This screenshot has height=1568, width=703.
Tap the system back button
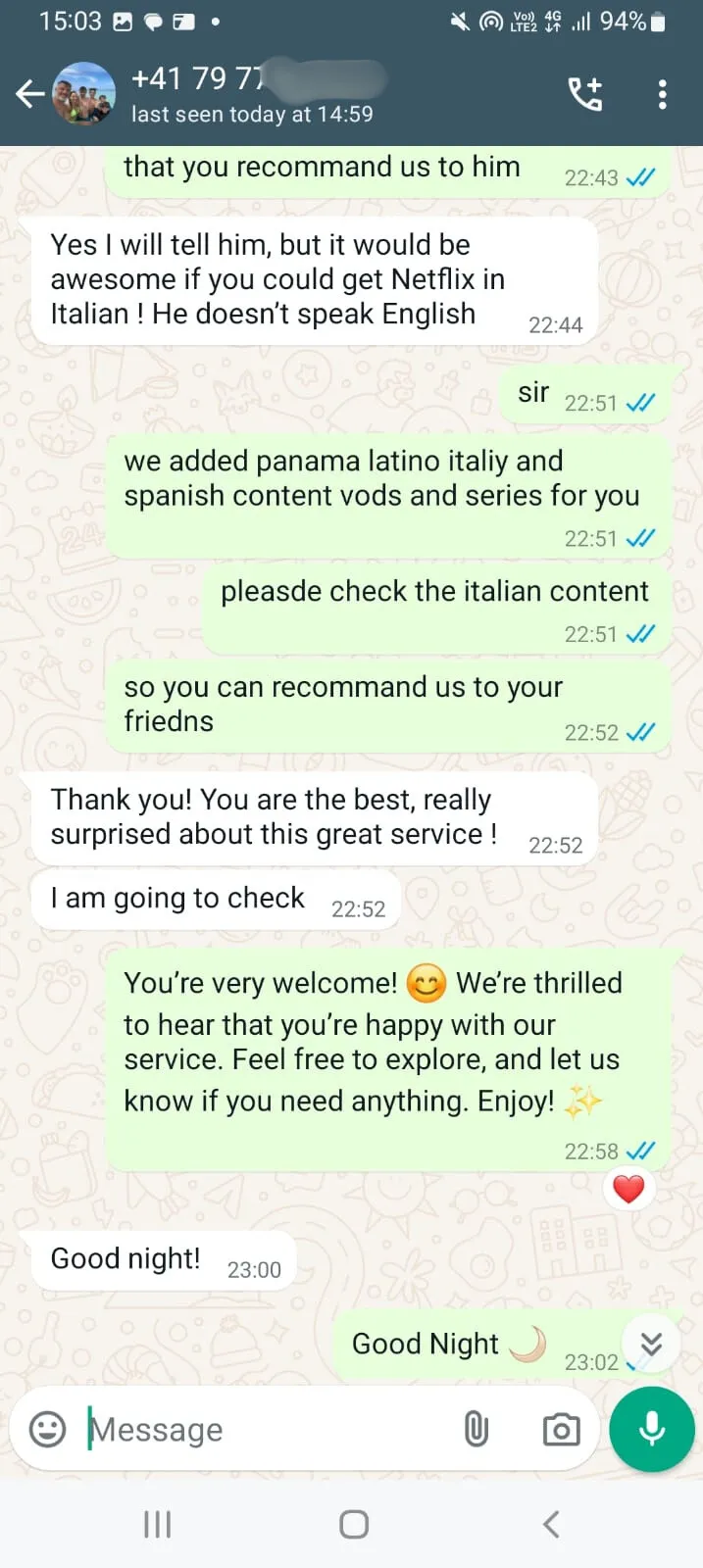pyautogui.click(x=551, y=1524)
